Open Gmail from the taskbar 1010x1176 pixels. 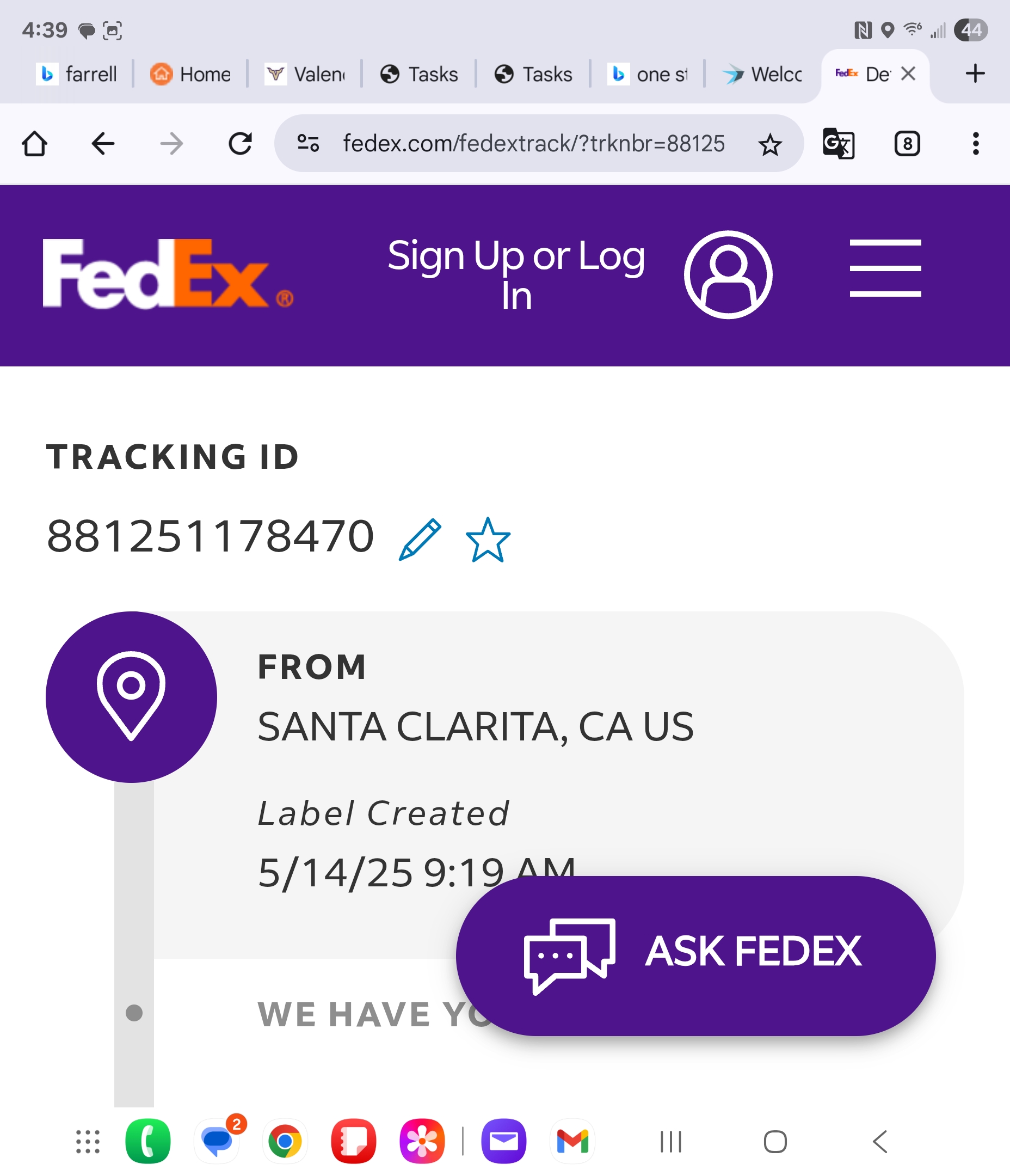point(572,1141)
